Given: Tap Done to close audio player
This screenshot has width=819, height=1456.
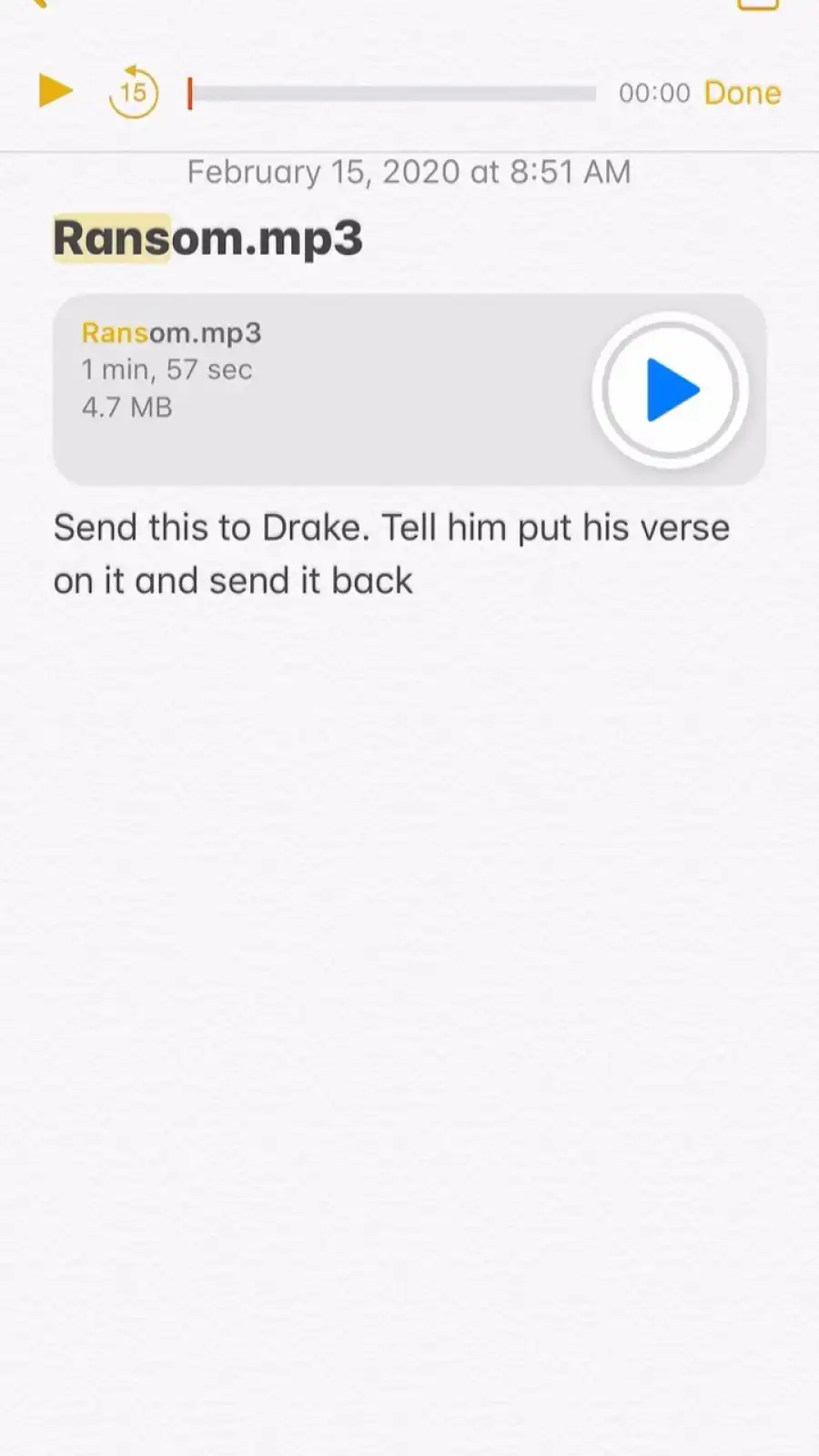Looking at the screenshot, I should (x=743, y=93).
